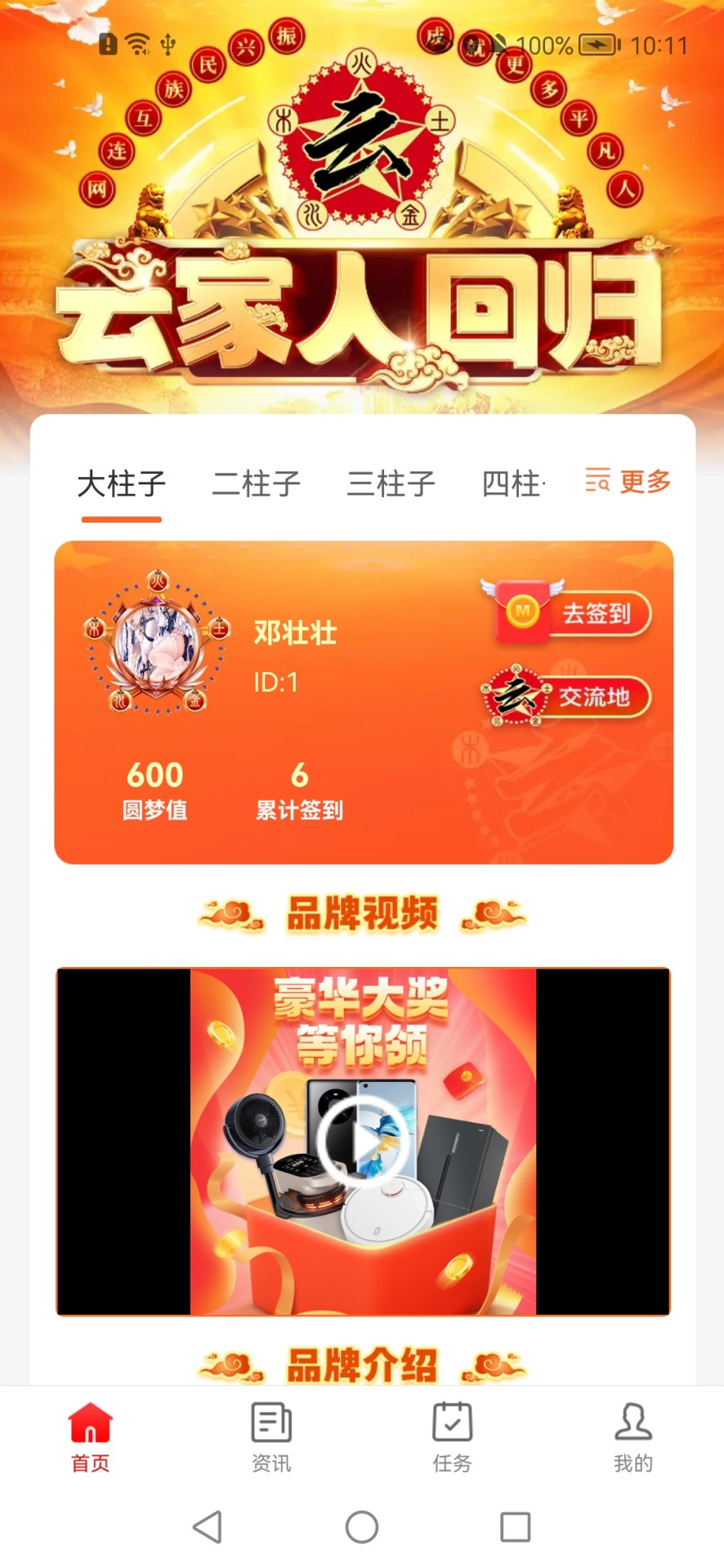This screenshot has height=1568, width=724.
Task: Expand the 更多 category list
Action: [628, 481]
